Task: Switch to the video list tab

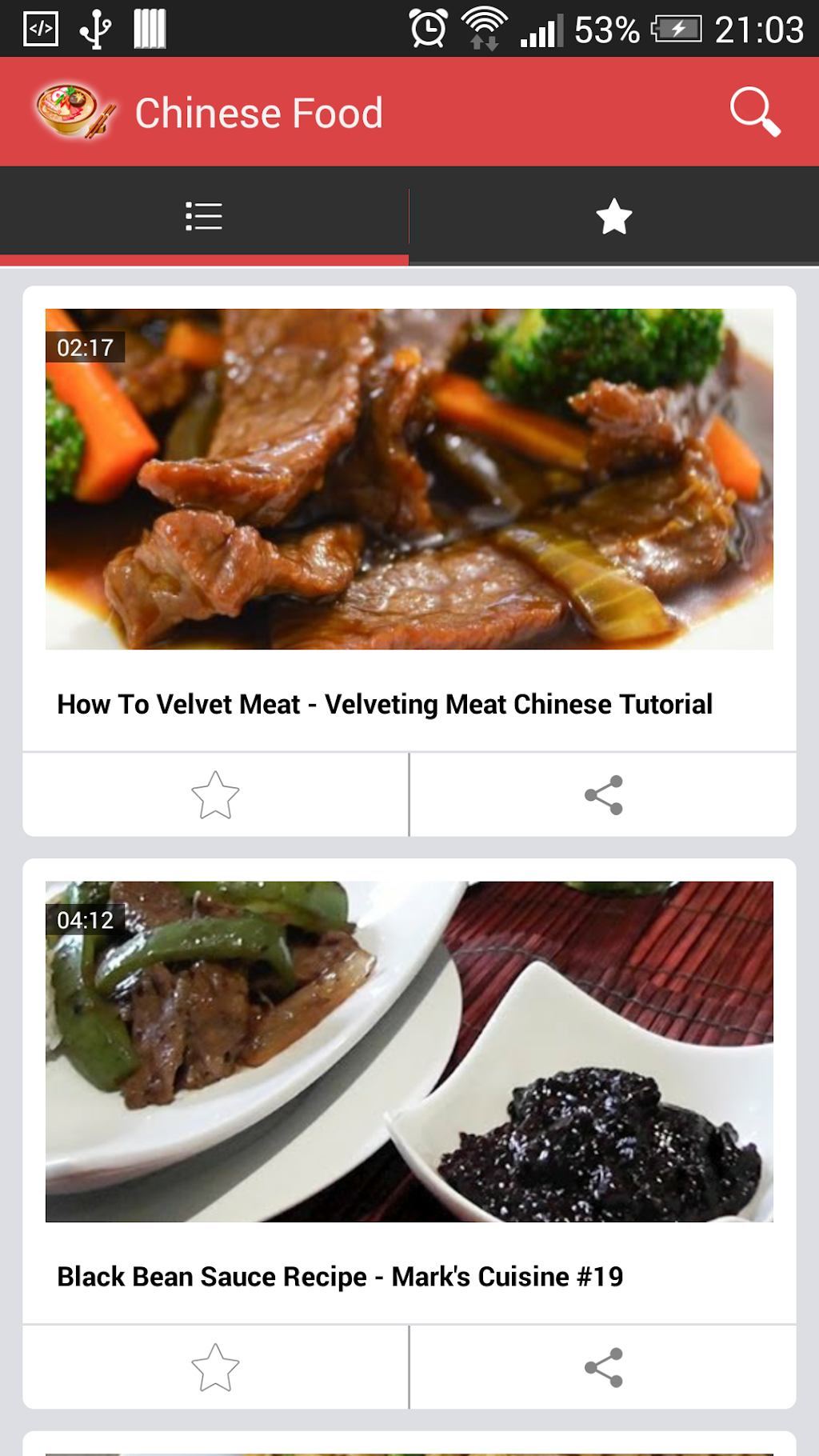Action: pyautogui.click(x=204, y=216)
